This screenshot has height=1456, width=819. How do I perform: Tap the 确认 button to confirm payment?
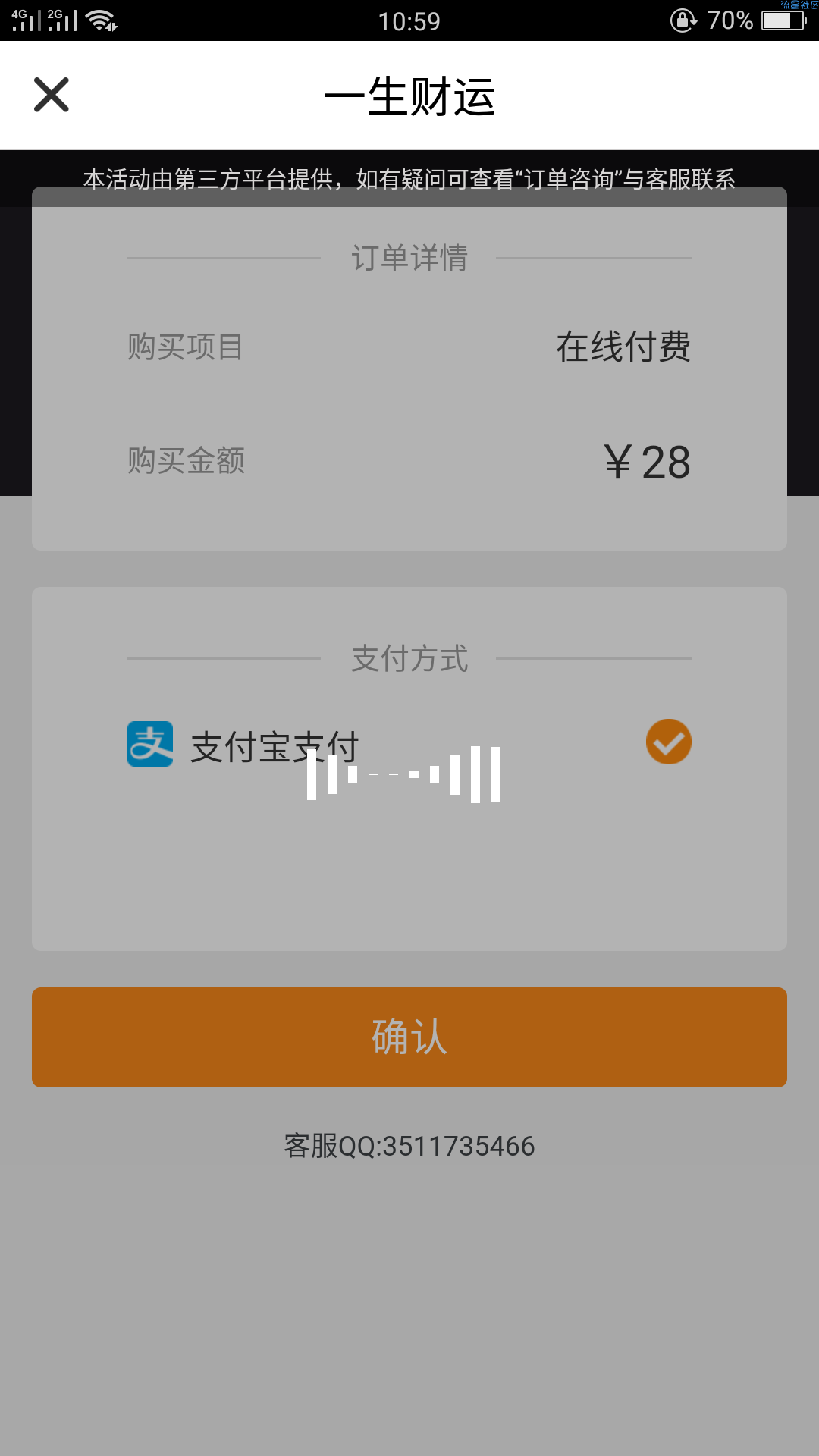click(x=409, y=1037)
